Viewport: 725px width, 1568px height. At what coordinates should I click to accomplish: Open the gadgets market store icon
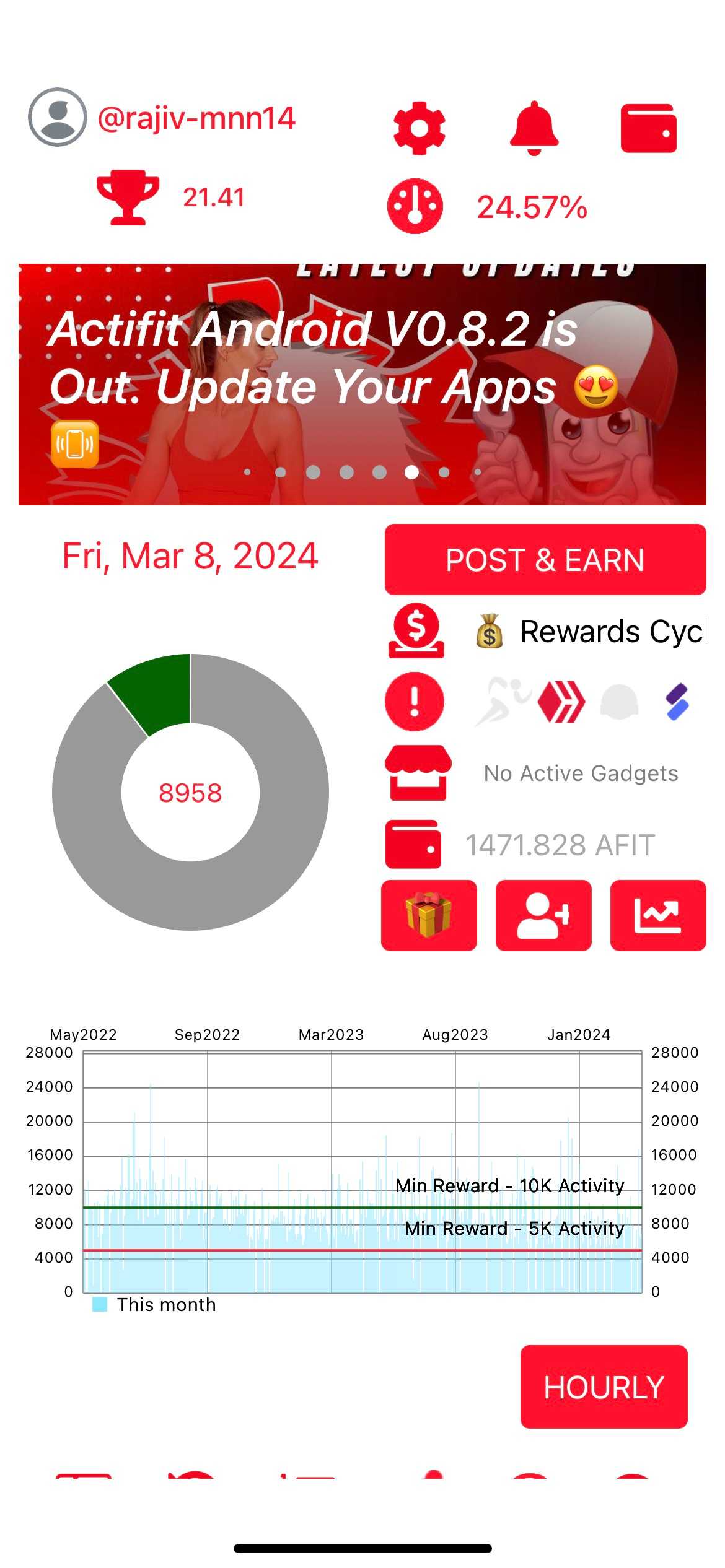click(418, 772)
